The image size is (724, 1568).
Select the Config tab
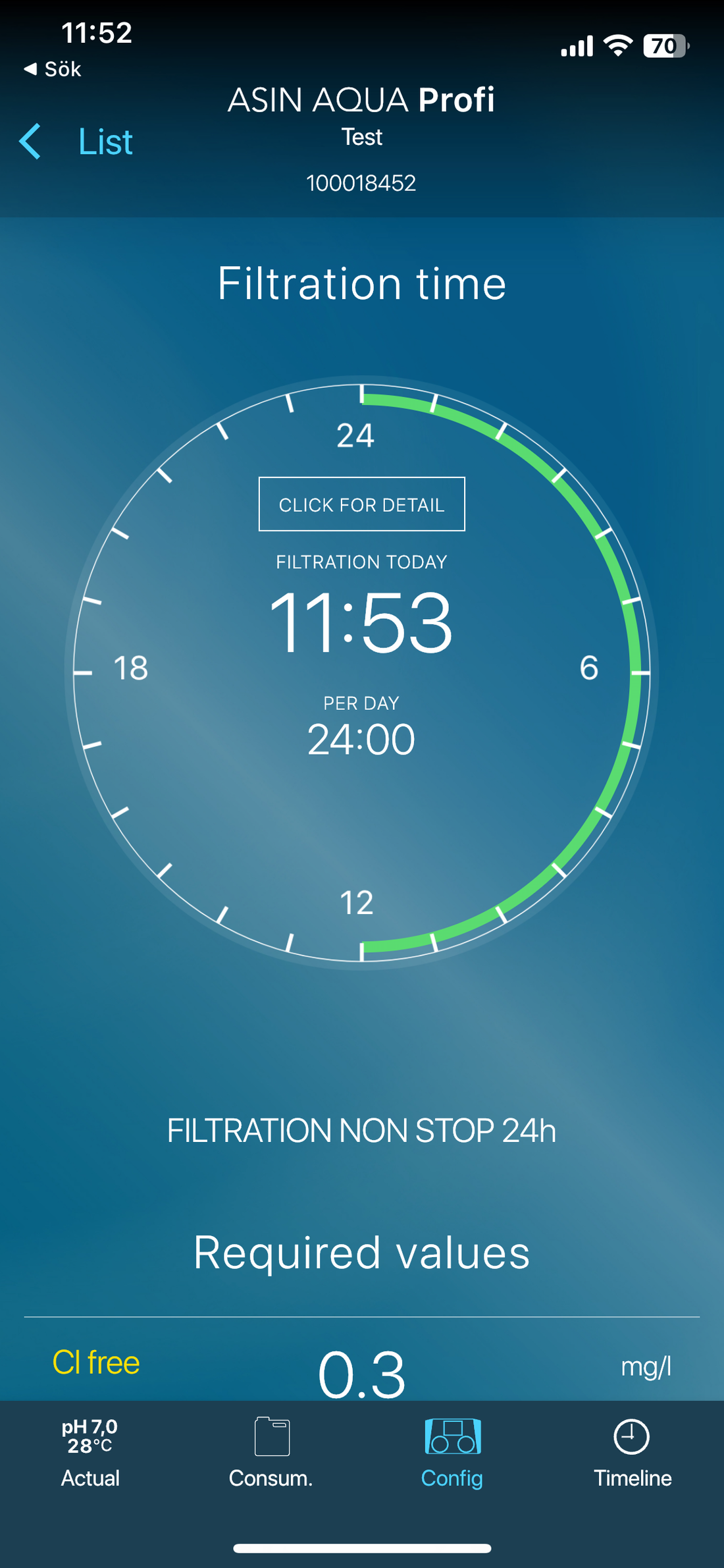click(452, 1453)
